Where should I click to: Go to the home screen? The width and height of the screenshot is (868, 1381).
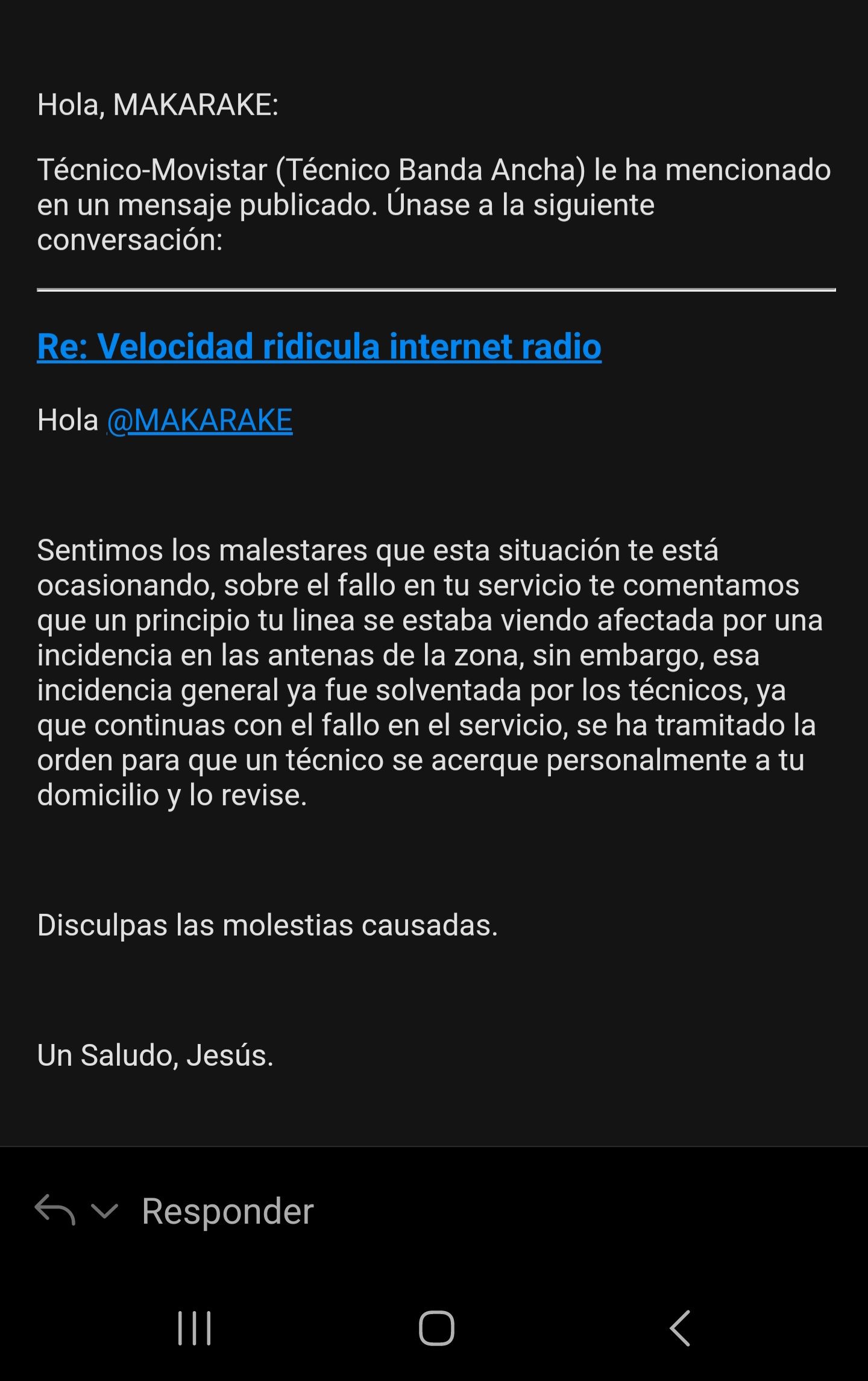pyautogui.click(x=436, y=1328)
